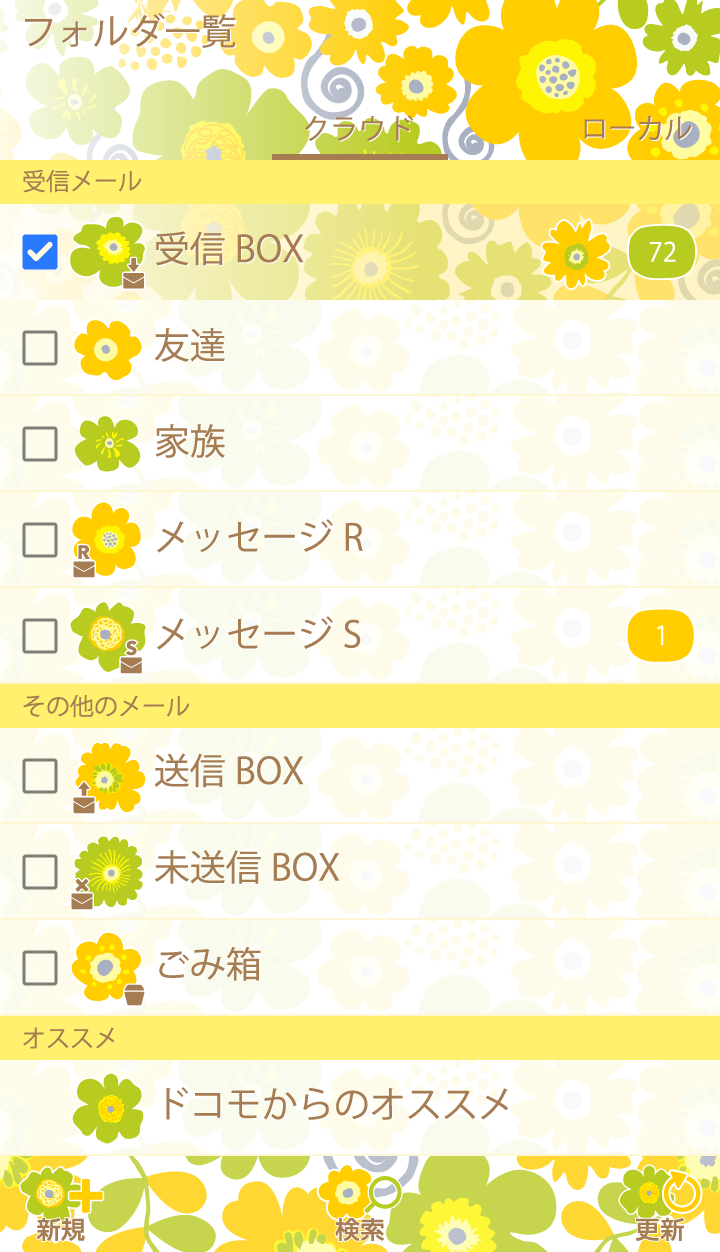Uncheck the 受信 BOX checkbox
Screen dimensions: 720x1252
coord(40,252)
